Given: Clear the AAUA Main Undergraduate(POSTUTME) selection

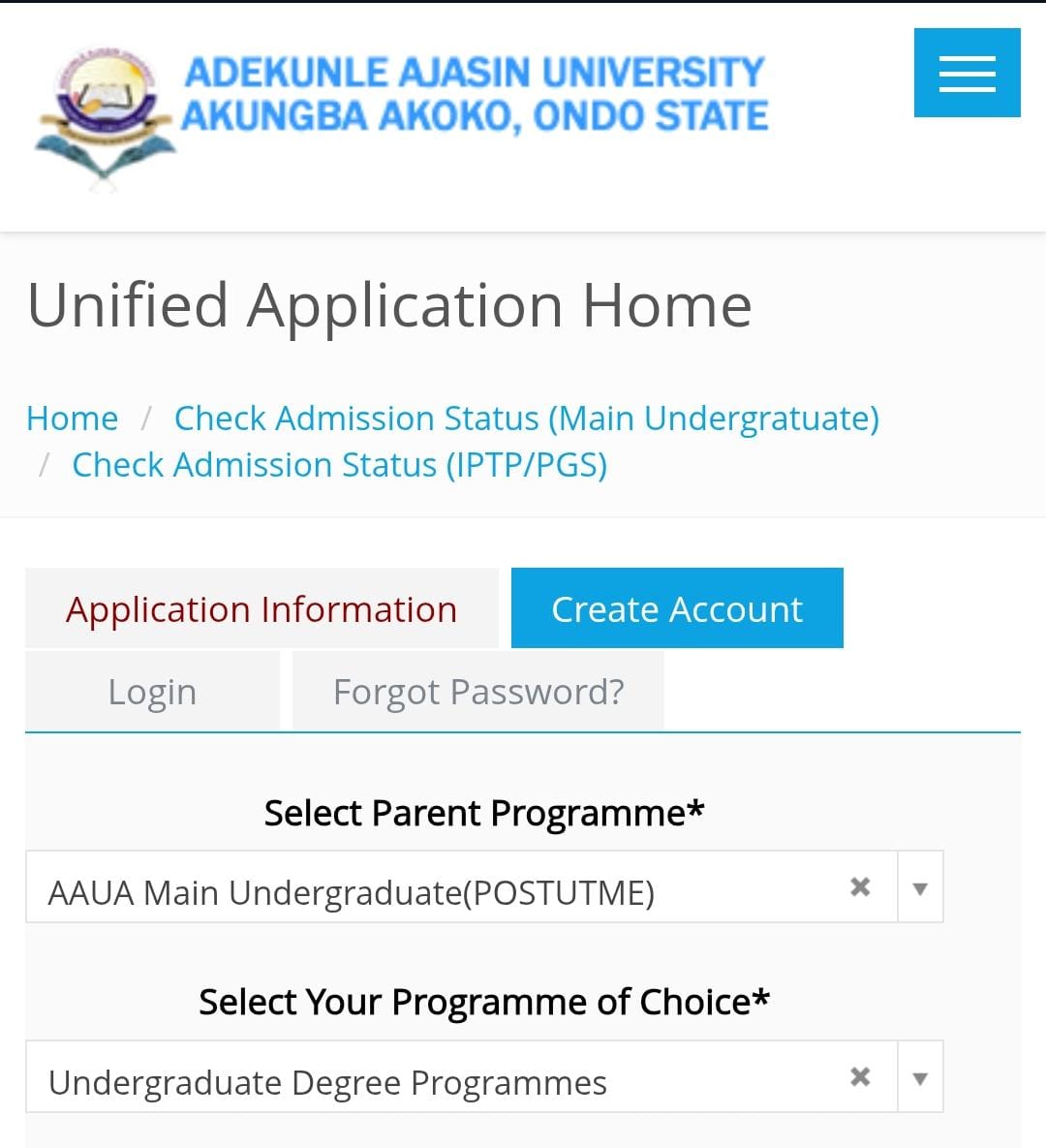Looking at the screenshot, I should 859,887.
